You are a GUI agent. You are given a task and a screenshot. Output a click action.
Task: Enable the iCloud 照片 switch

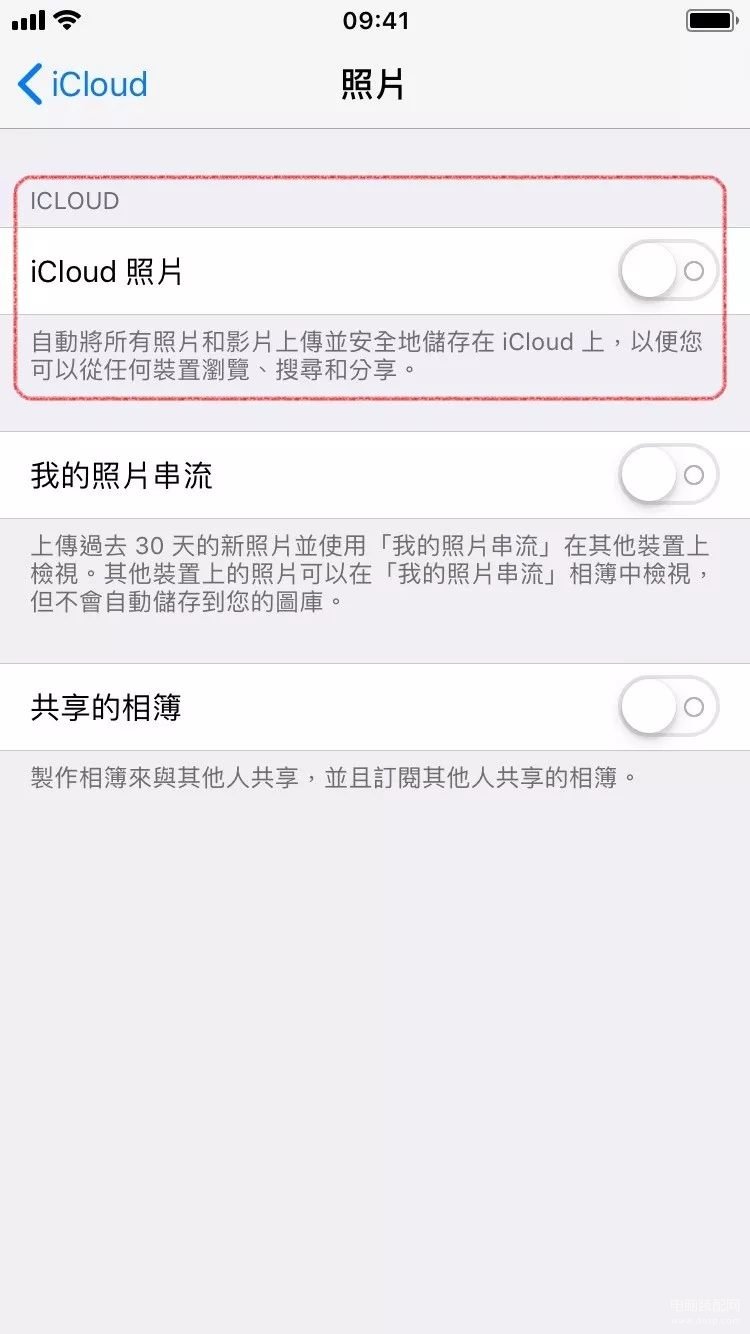tap(668, 271)
